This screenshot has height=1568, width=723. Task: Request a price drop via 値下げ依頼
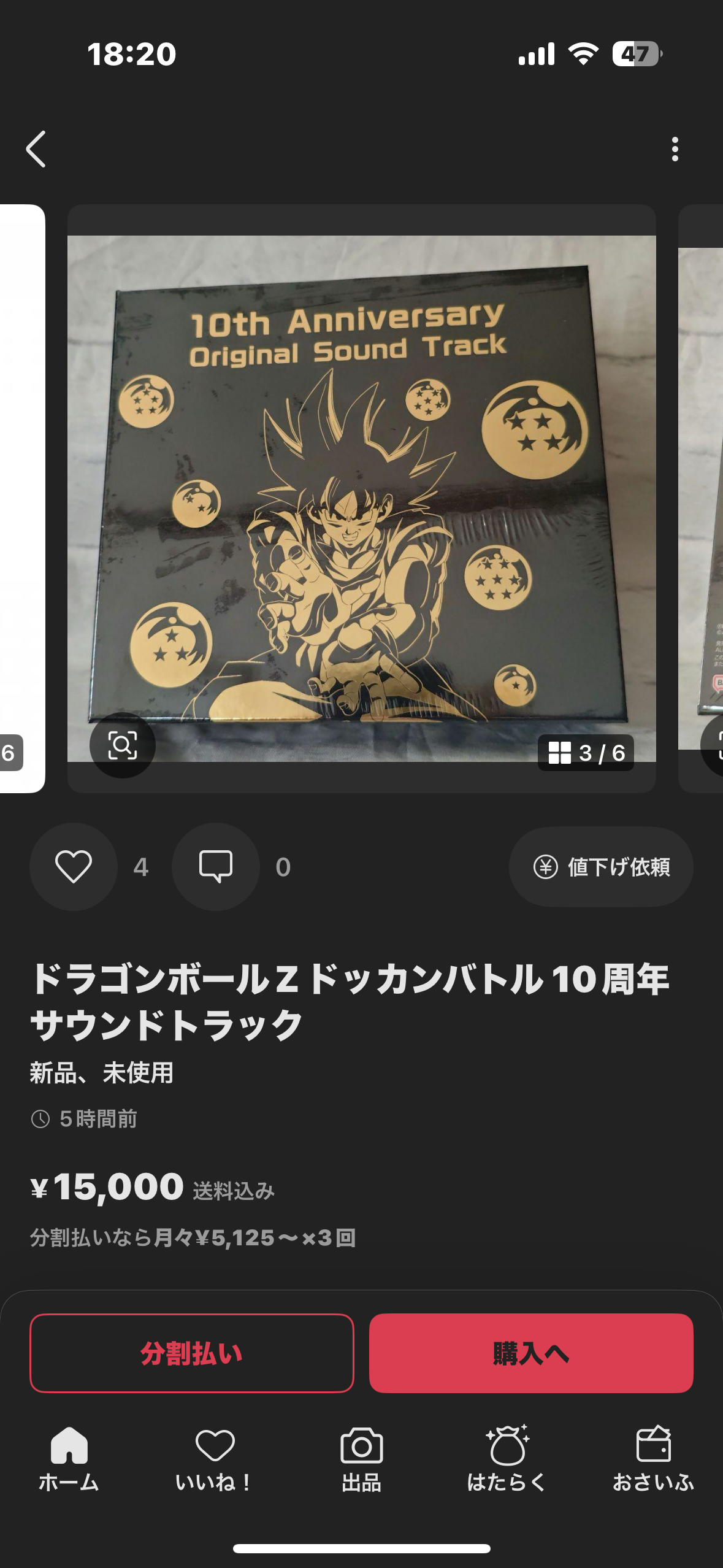[601, 867]
